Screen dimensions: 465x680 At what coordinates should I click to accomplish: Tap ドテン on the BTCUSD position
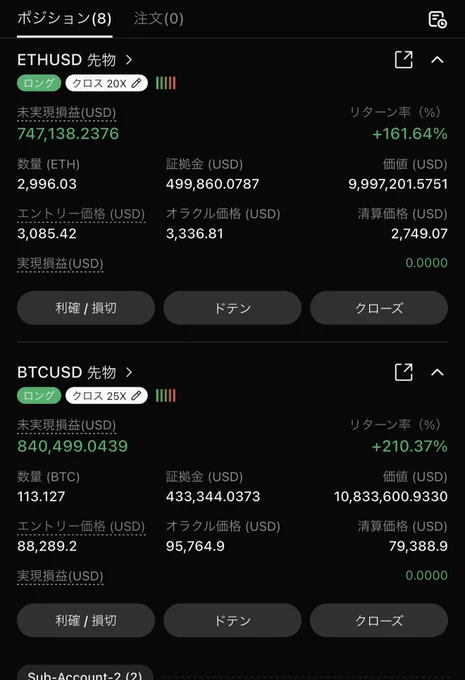232,620
